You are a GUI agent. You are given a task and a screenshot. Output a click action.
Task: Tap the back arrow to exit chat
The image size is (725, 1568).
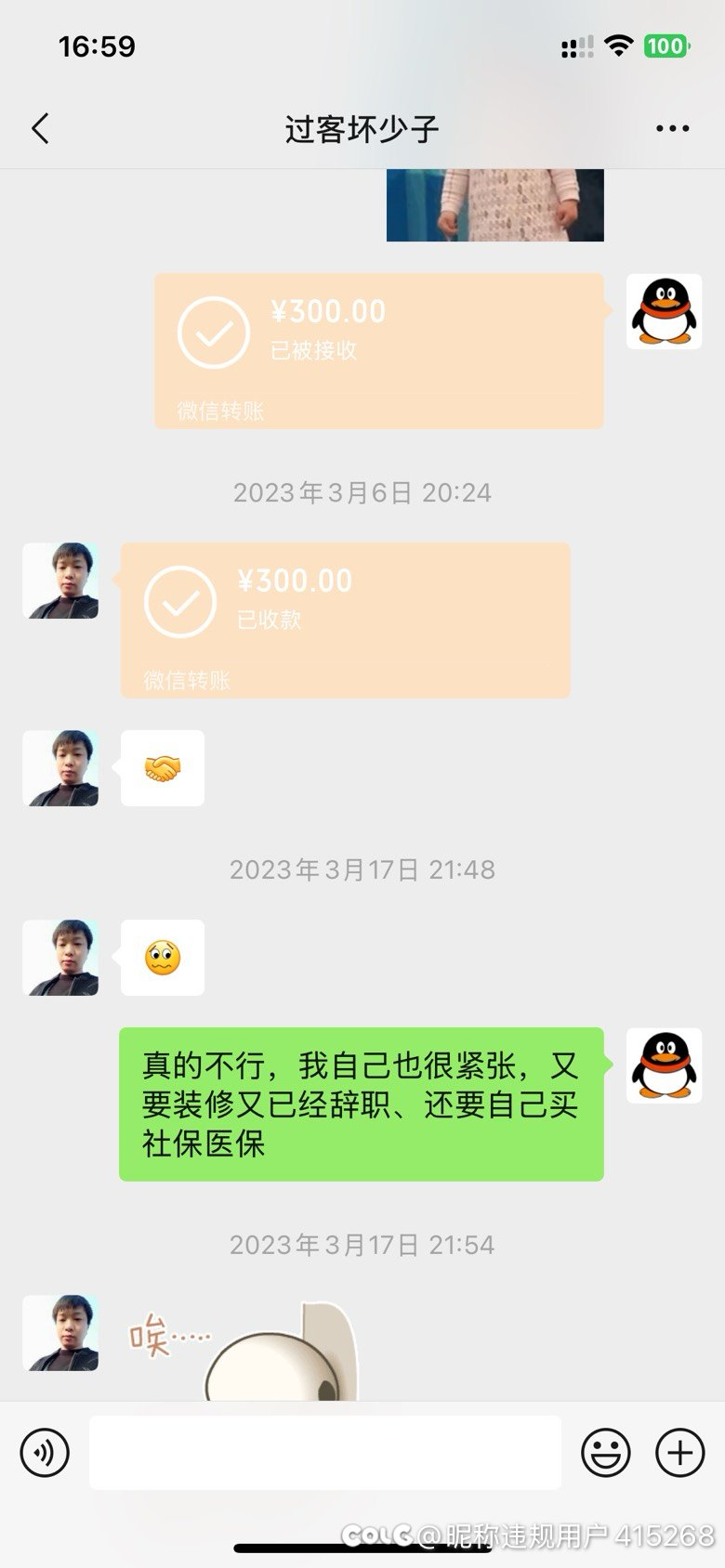pos(39,127)
